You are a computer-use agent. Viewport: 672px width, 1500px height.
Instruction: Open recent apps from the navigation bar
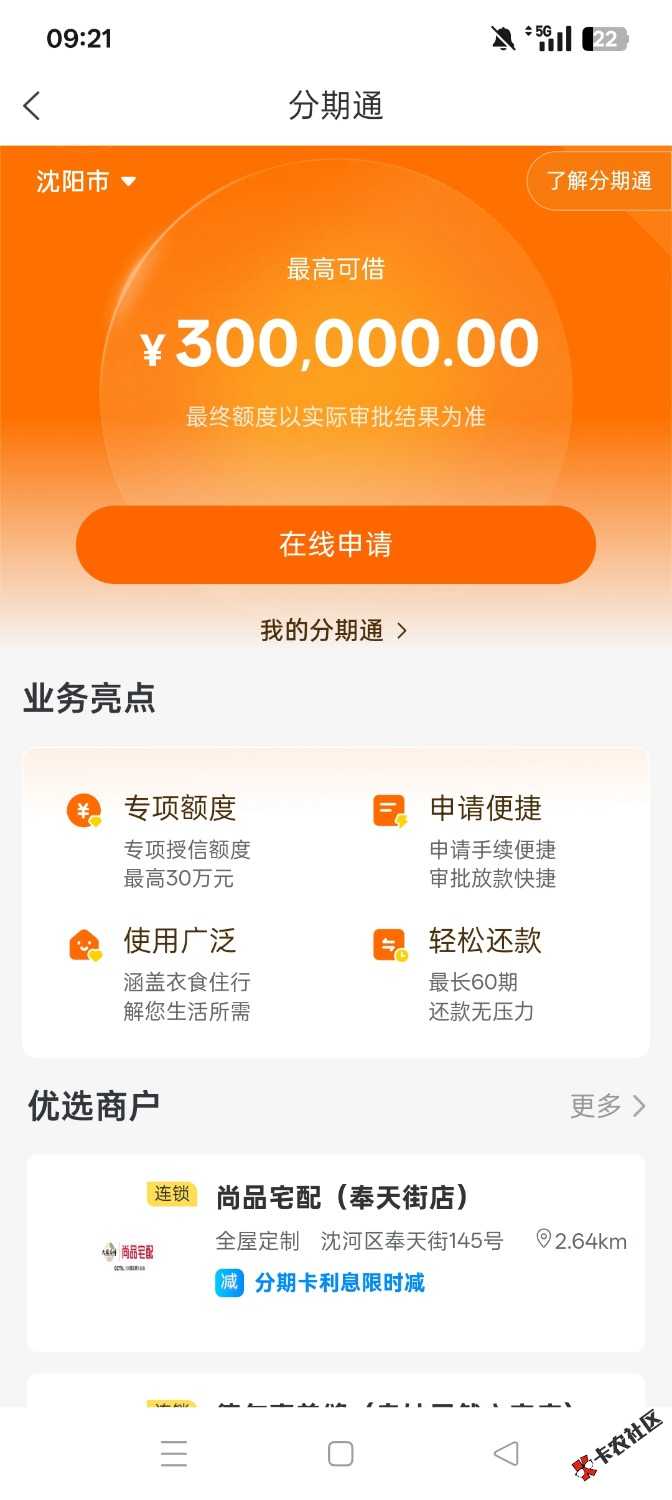(x=174, y=1453)
